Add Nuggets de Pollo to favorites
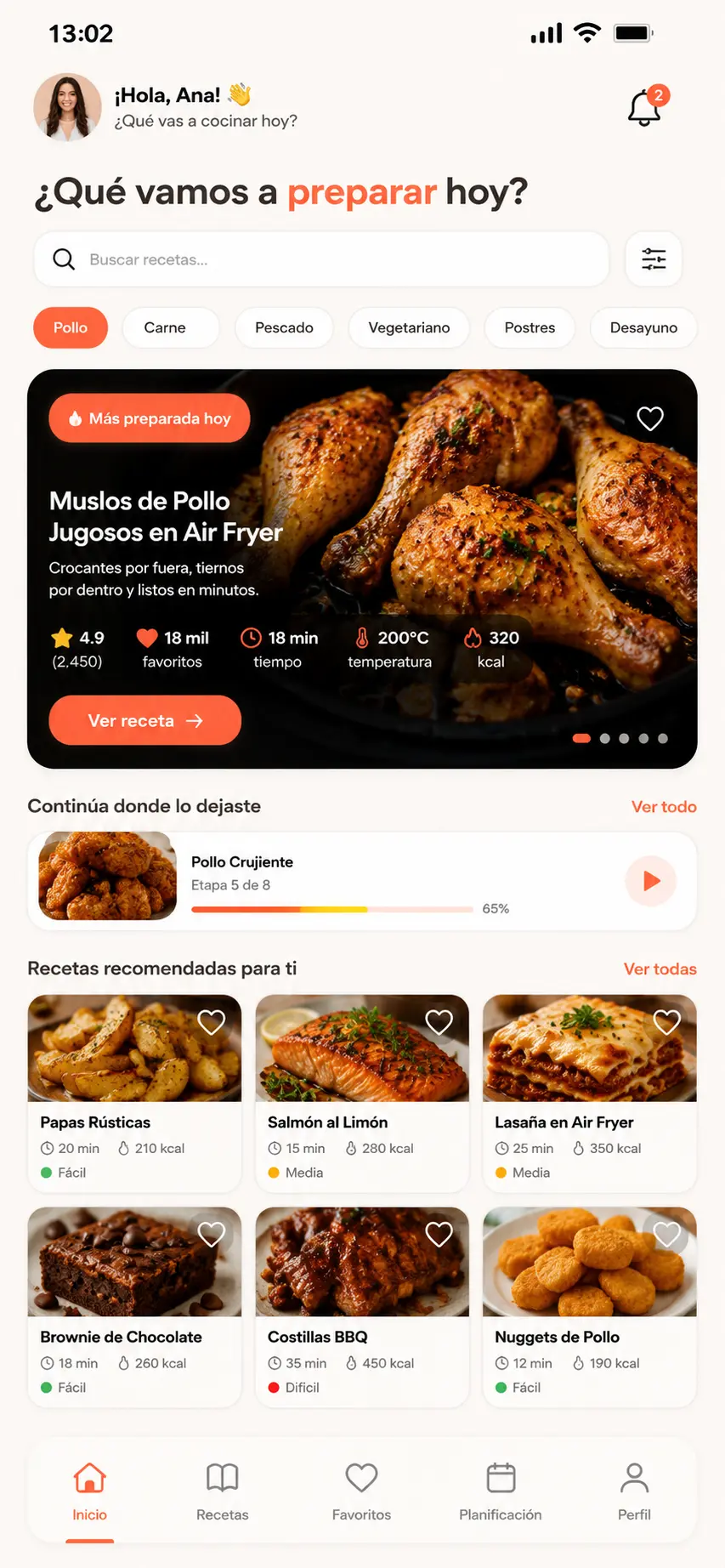 click(667, 1234)
